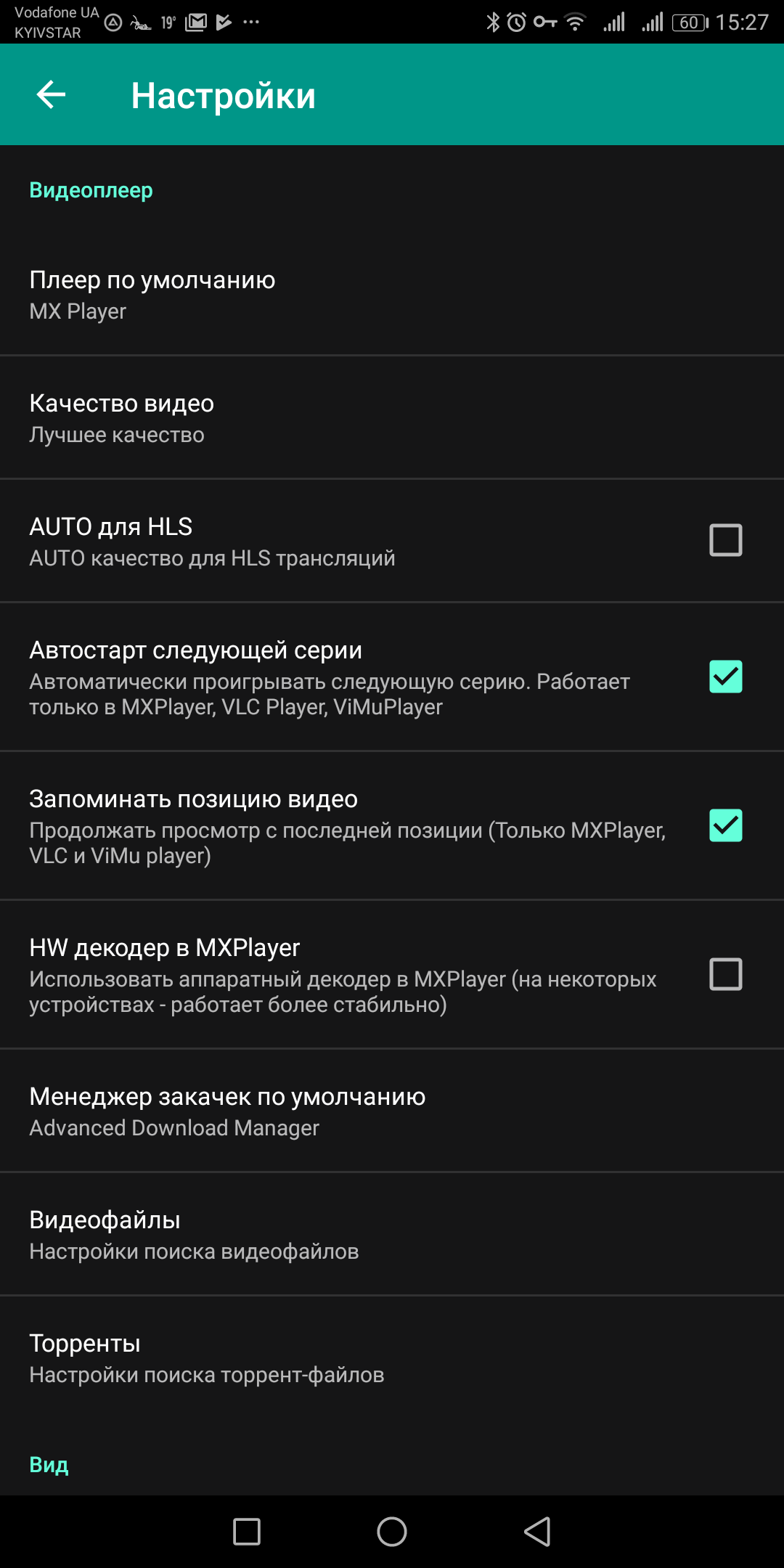This screenshot has height=1568, width=784.
Task: Open Торренты search settings
Action: 392,1357
